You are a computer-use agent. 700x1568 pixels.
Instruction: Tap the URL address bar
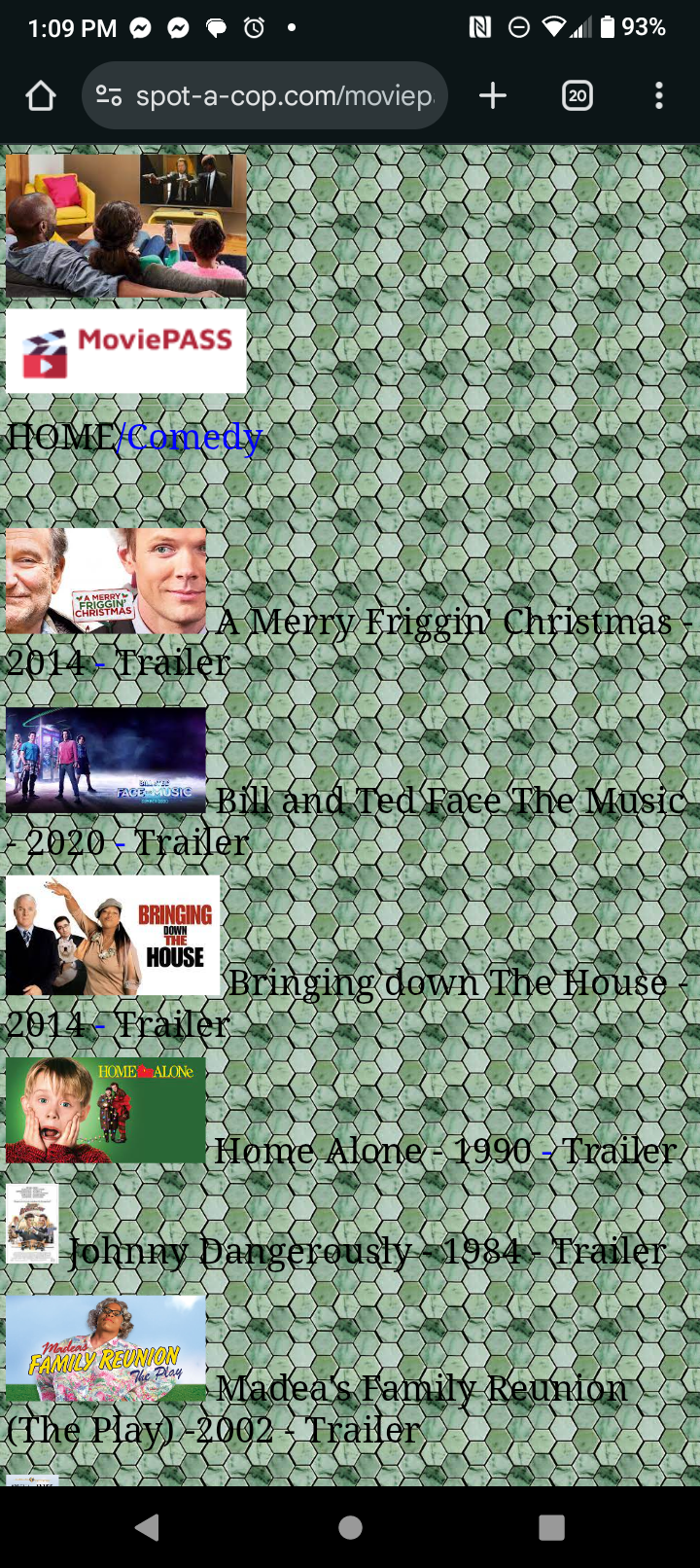[282, 95]
